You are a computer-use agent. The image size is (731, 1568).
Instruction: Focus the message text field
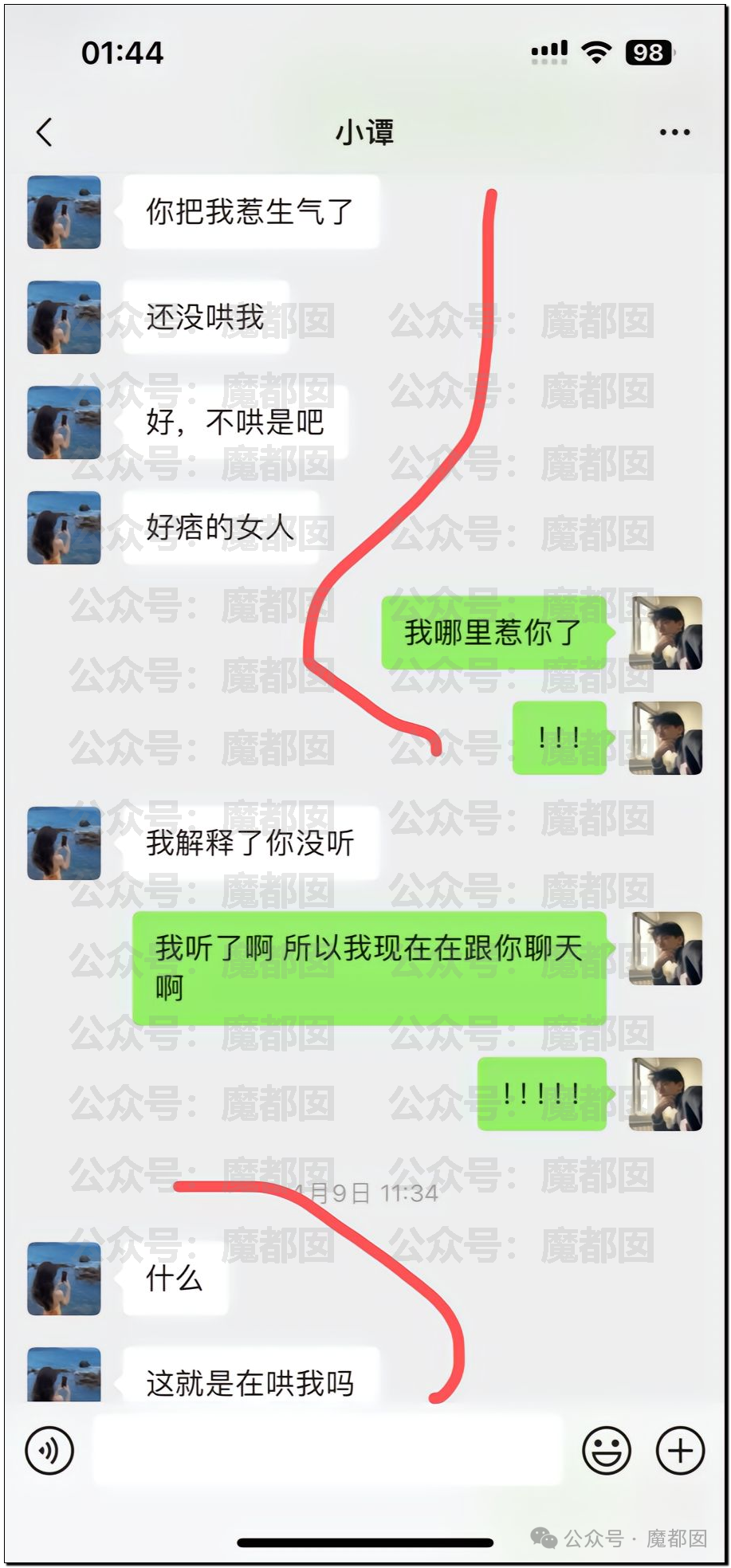click(x=328, y=1451)
